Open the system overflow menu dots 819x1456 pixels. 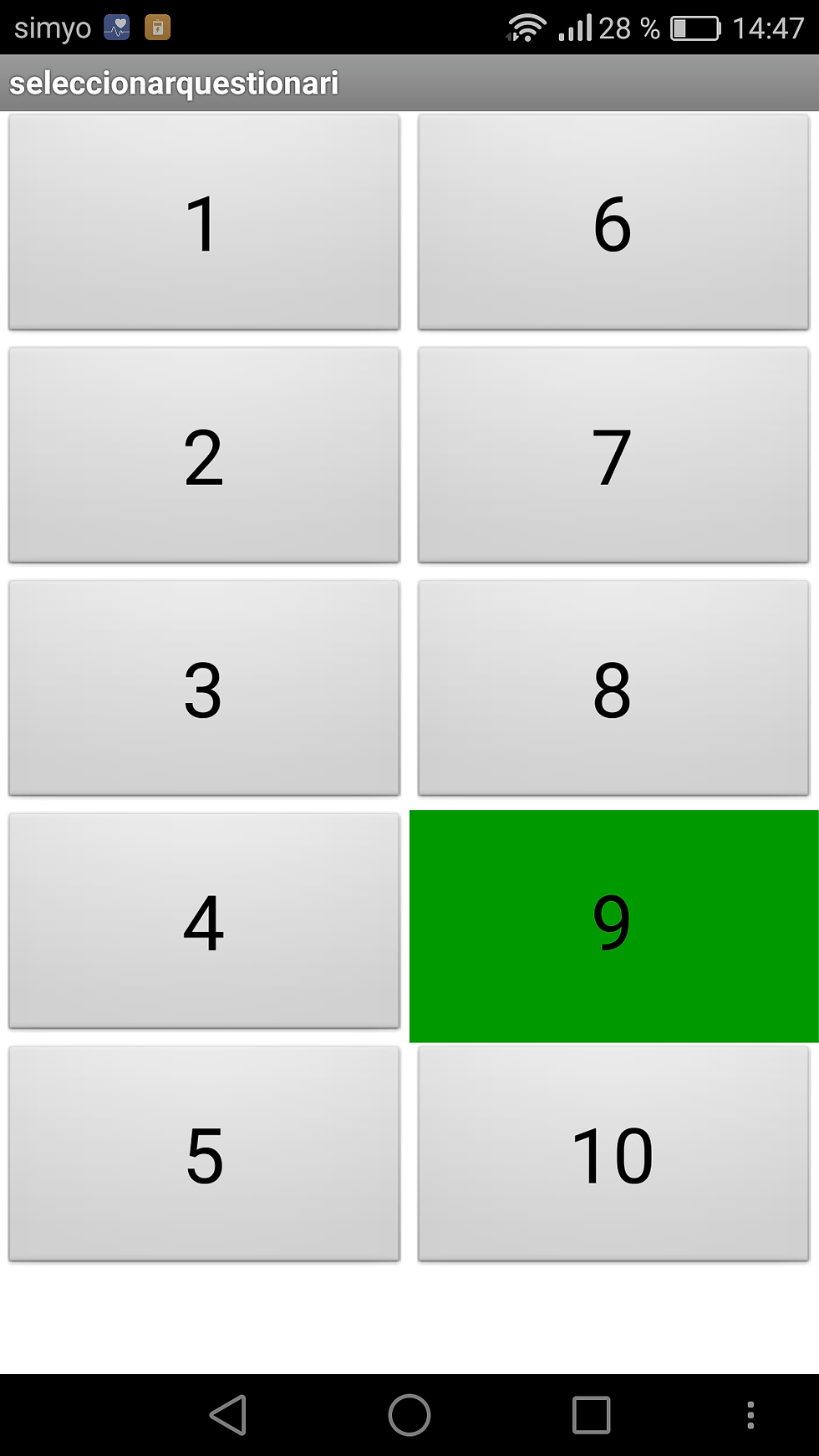(x=750, y=1415)
